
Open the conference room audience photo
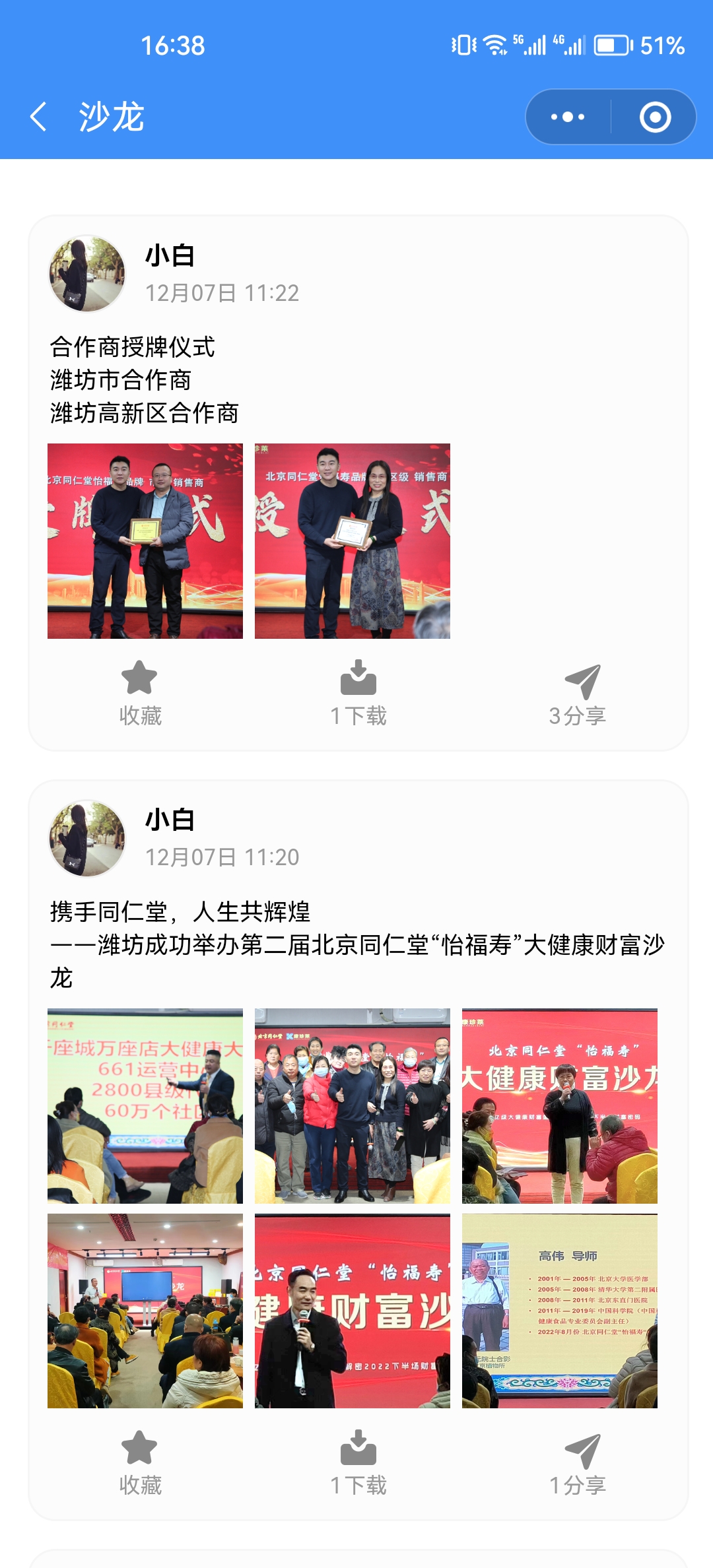click(145, 1311)
